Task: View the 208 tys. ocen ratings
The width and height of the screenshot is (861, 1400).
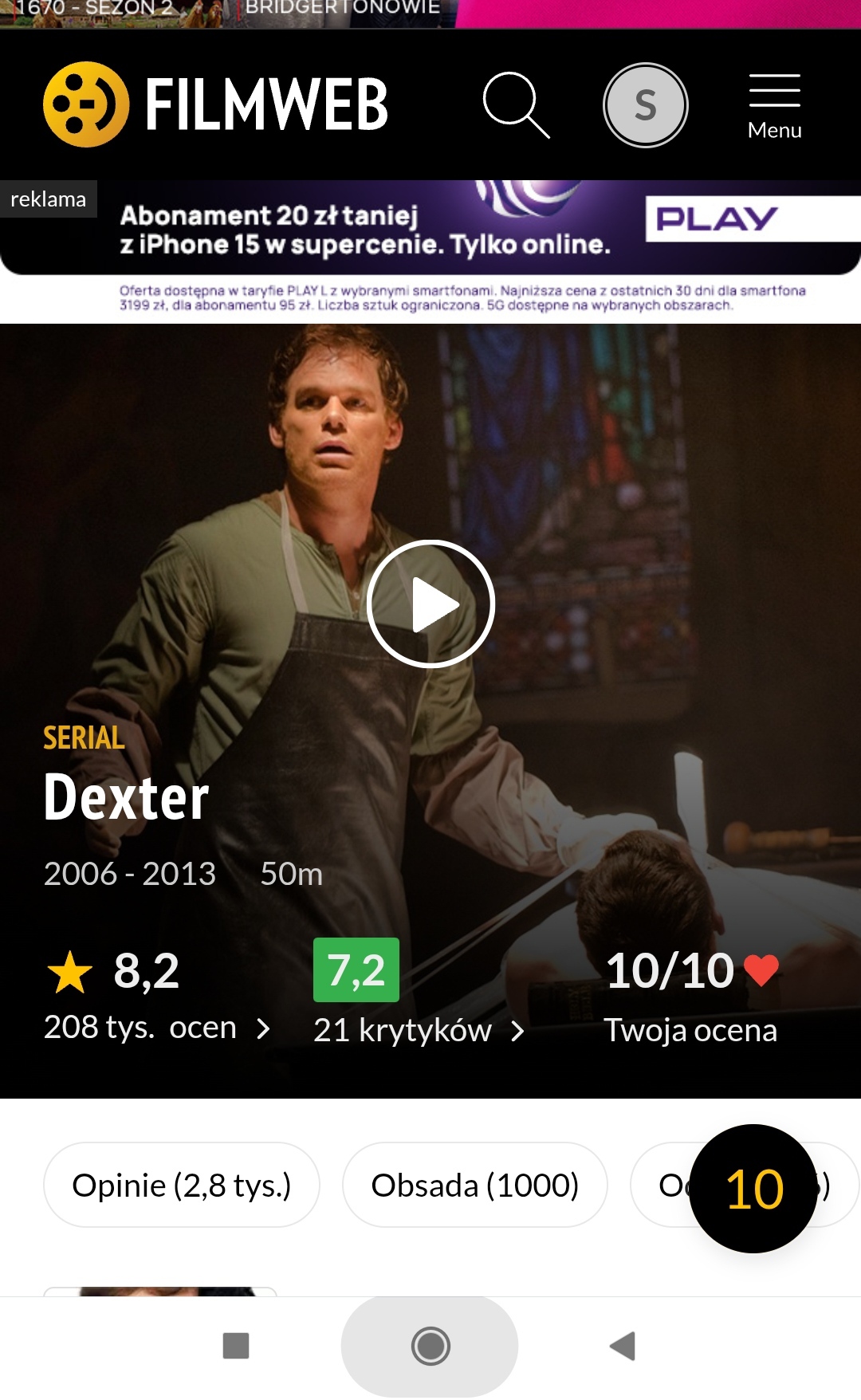Action: tap(157, 1027)
